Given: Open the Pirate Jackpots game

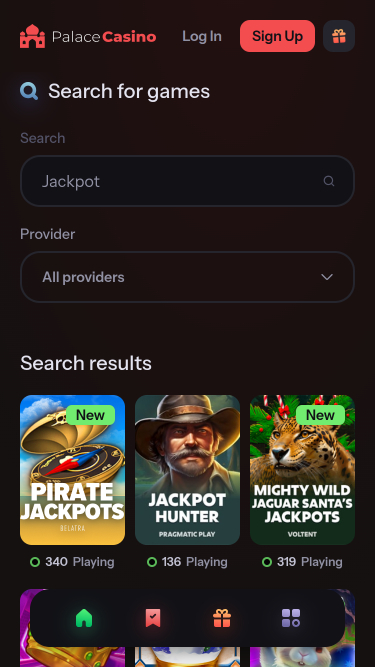Looking at the screenshot, I should pos(72,470).
